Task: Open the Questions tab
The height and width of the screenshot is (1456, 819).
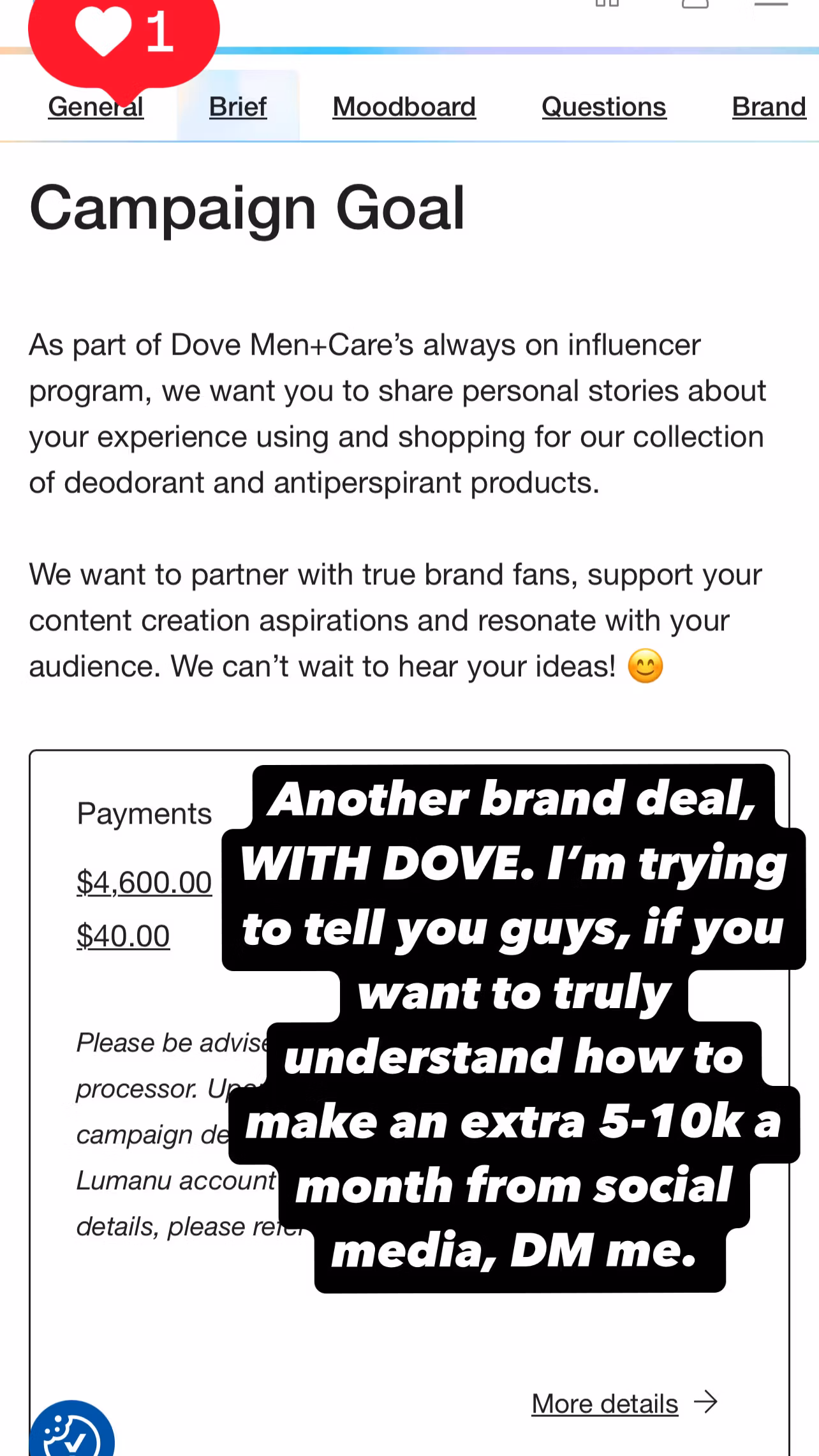Action: point(603,107)
